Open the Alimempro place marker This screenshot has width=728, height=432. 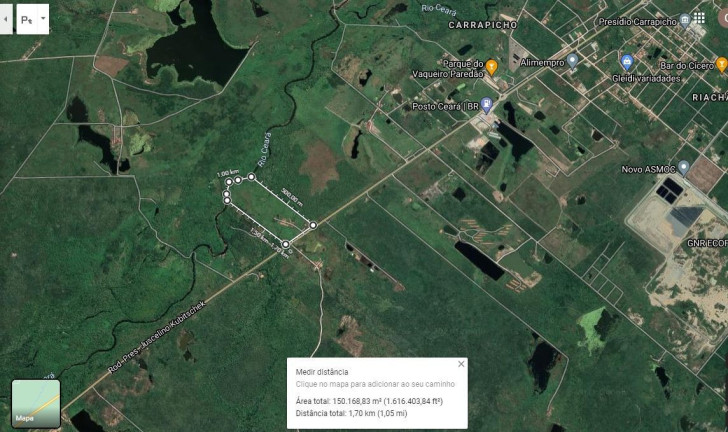click(x=572, y=61)
